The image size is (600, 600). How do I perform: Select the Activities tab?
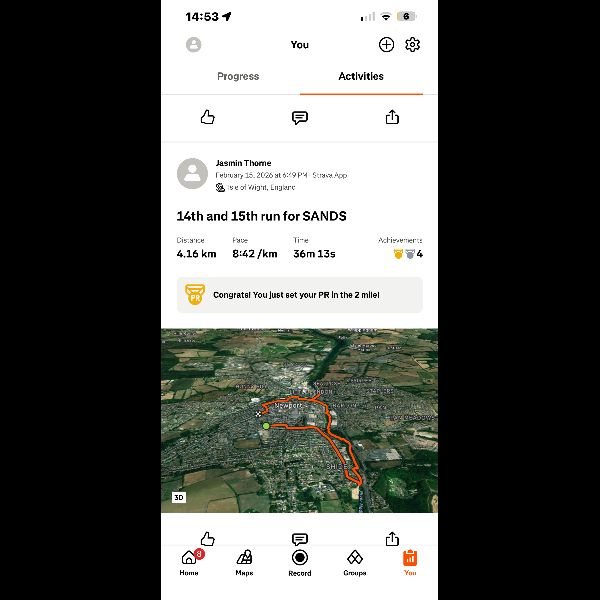click(x=361, y=76)
